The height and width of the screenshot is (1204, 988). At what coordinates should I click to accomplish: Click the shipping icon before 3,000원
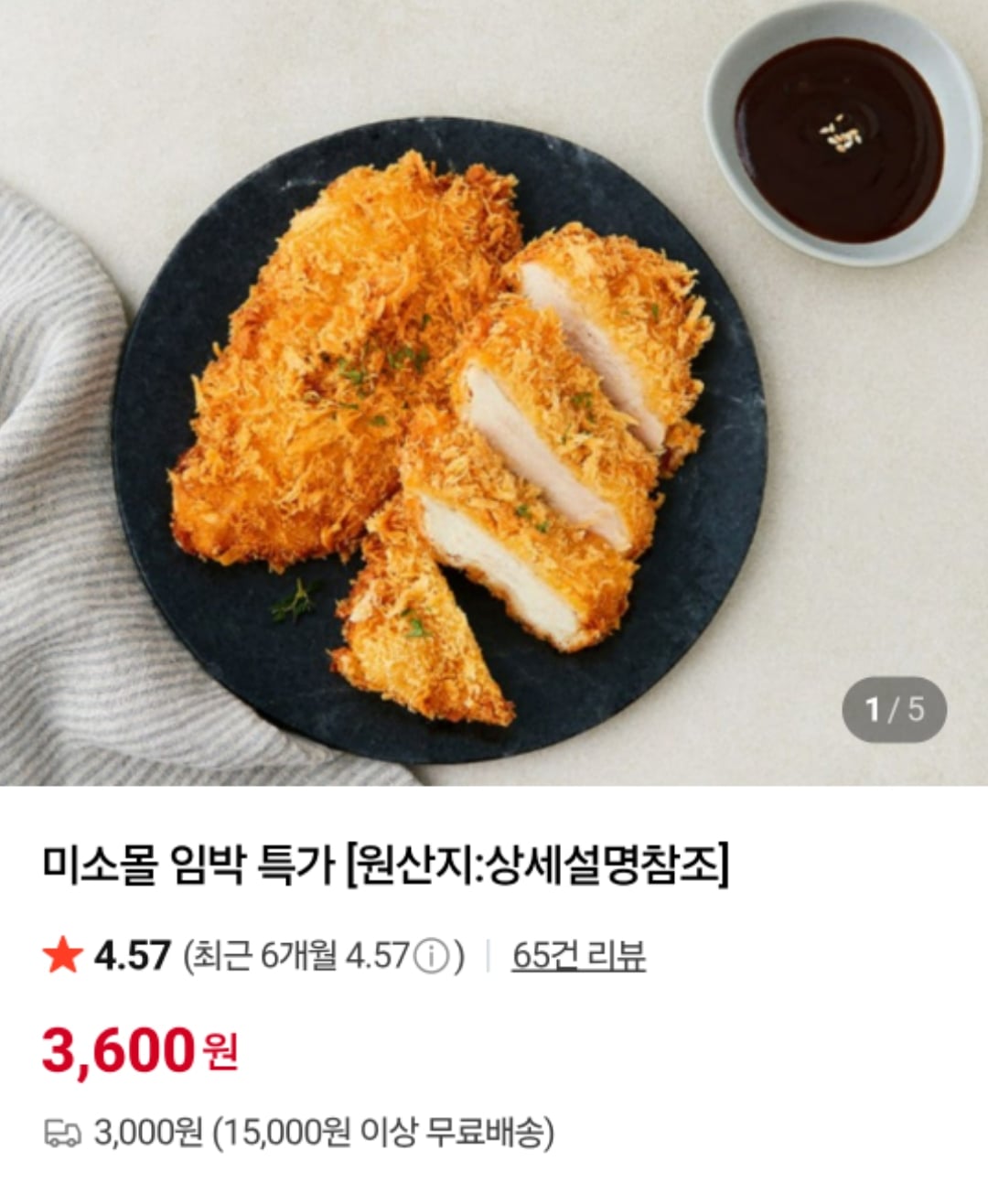(x=61, y=1133)
